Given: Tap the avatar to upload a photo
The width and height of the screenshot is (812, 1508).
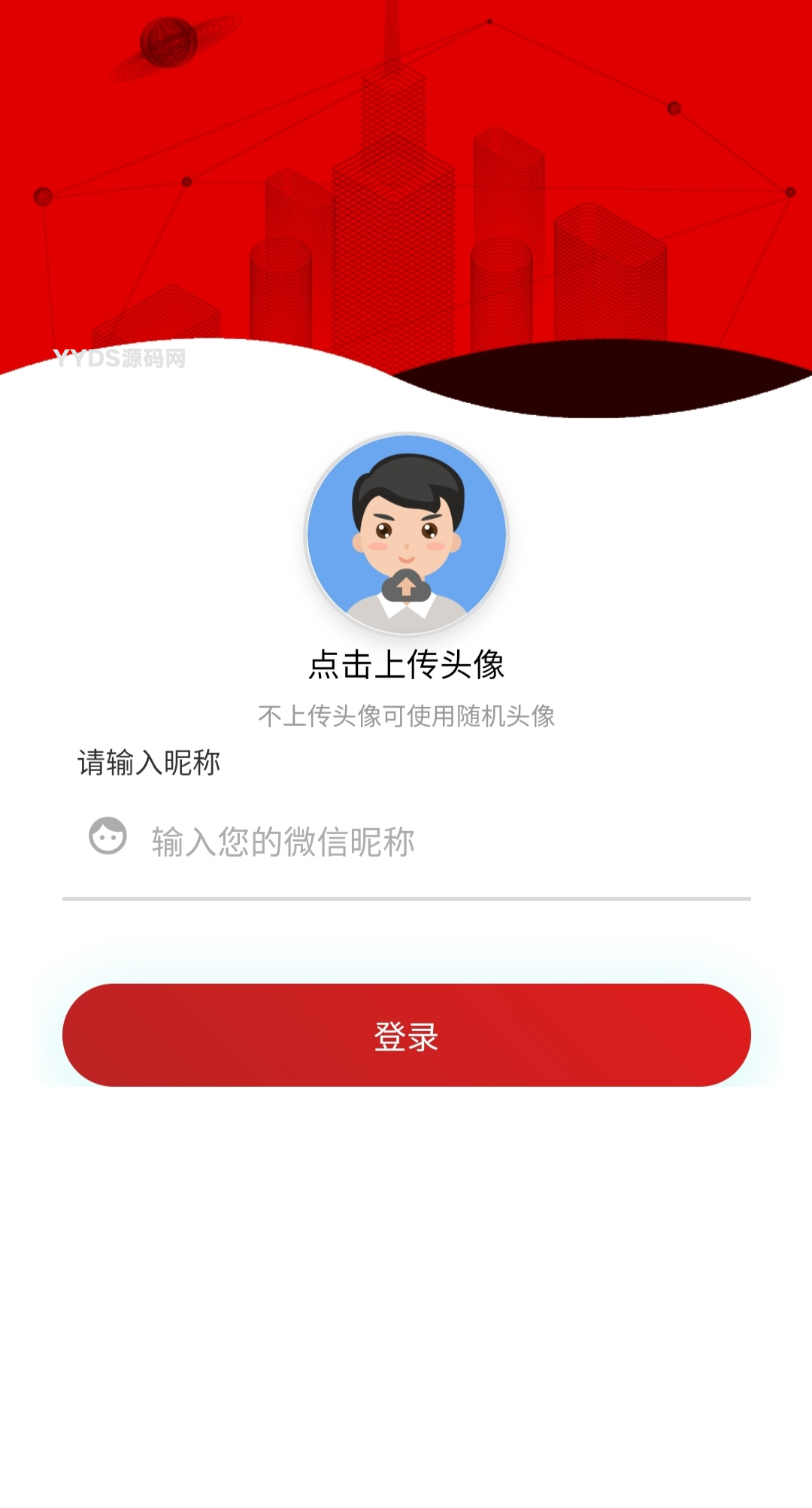Looking at the screenshot, I should pyautogui.click(x=406, y=534).
